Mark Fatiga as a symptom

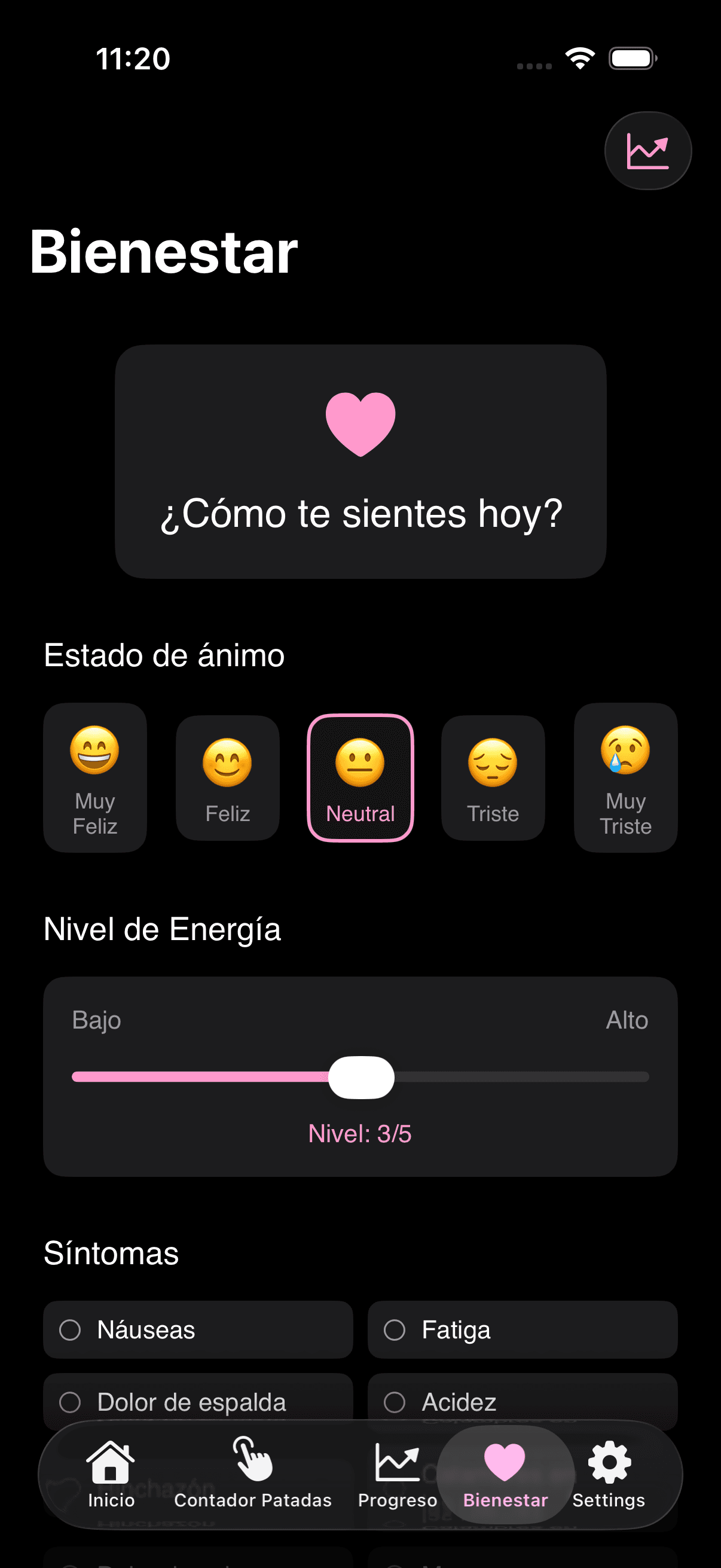[522, 1329]
